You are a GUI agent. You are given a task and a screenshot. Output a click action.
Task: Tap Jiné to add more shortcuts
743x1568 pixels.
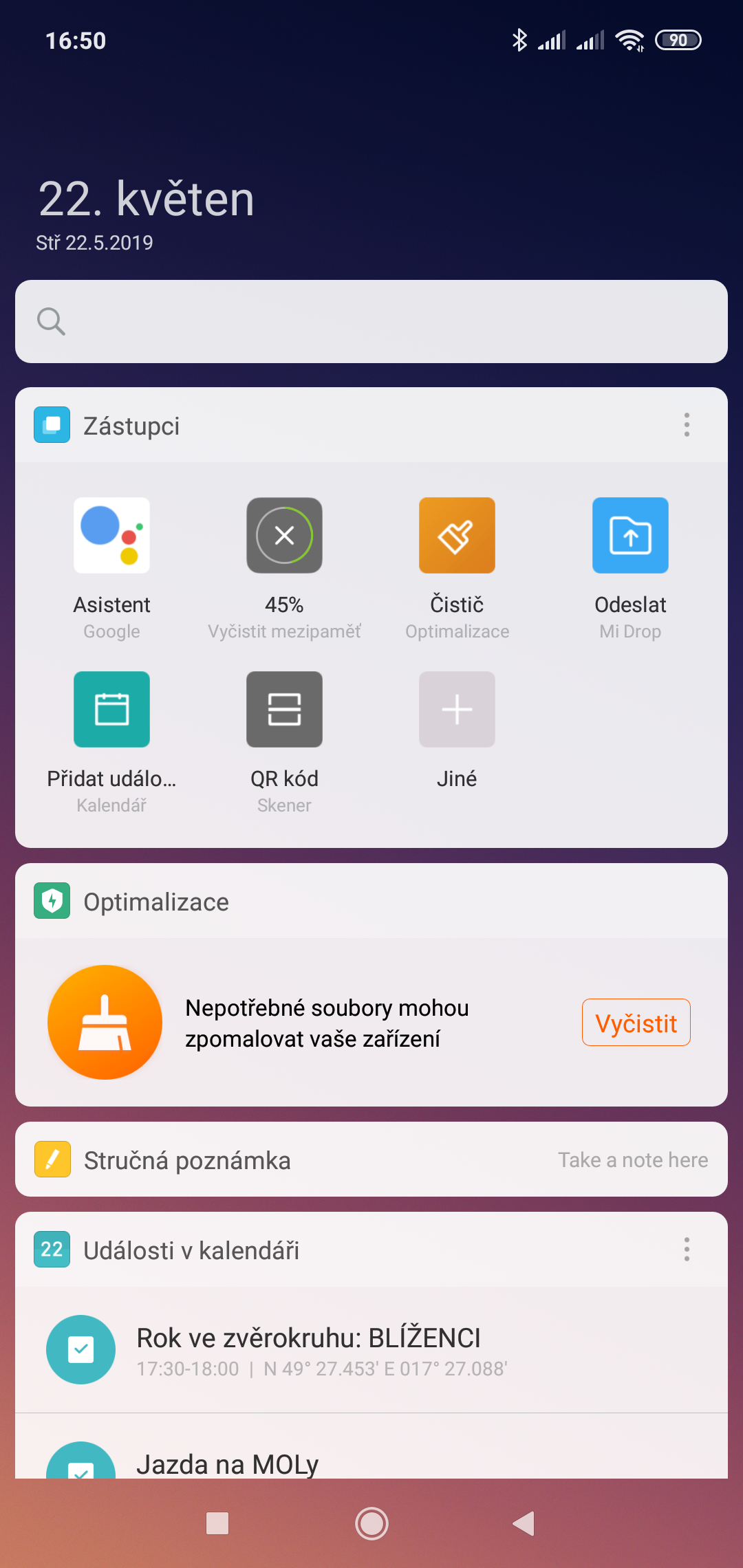(457, 709)
